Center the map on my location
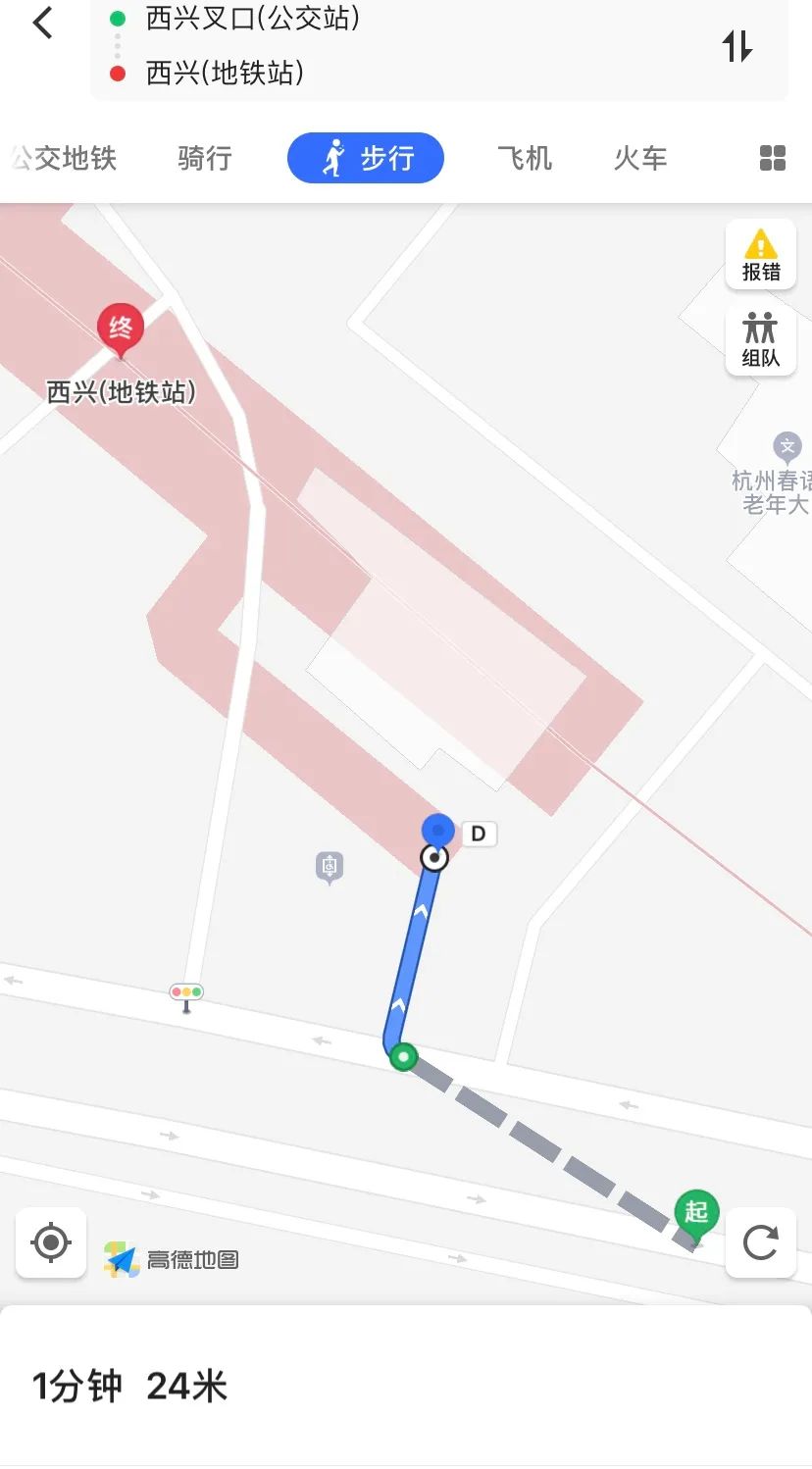 click(x=51, y=1243)
